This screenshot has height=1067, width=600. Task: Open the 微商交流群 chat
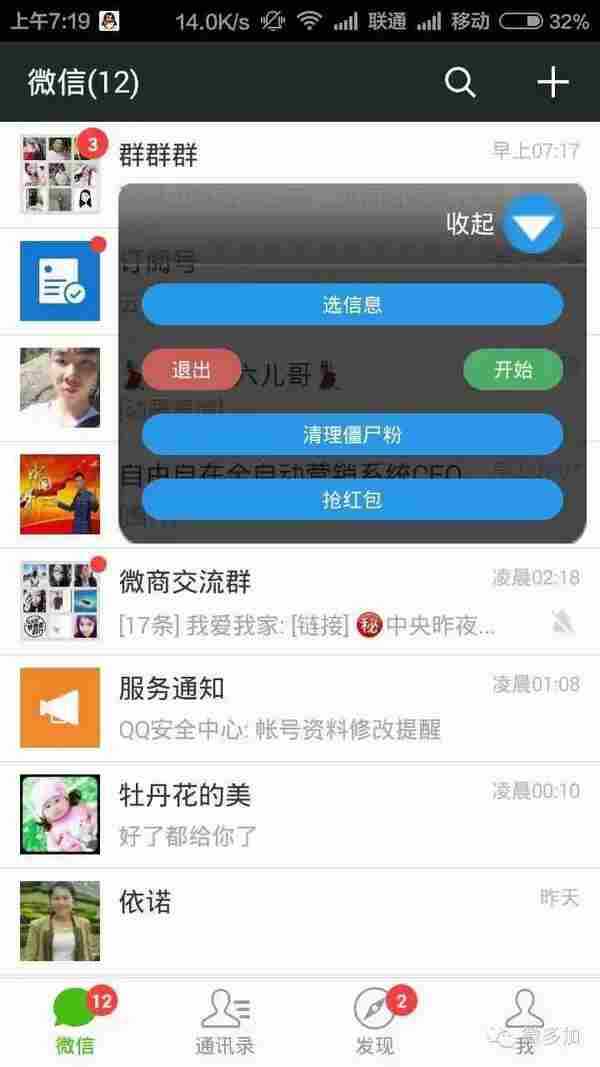300,602
